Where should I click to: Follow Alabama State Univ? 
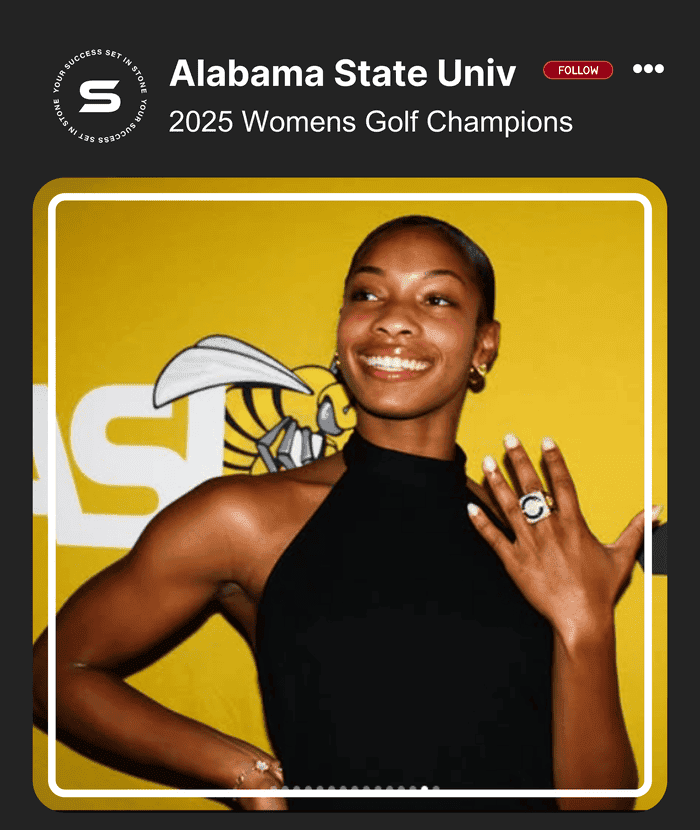coord(578,70)
